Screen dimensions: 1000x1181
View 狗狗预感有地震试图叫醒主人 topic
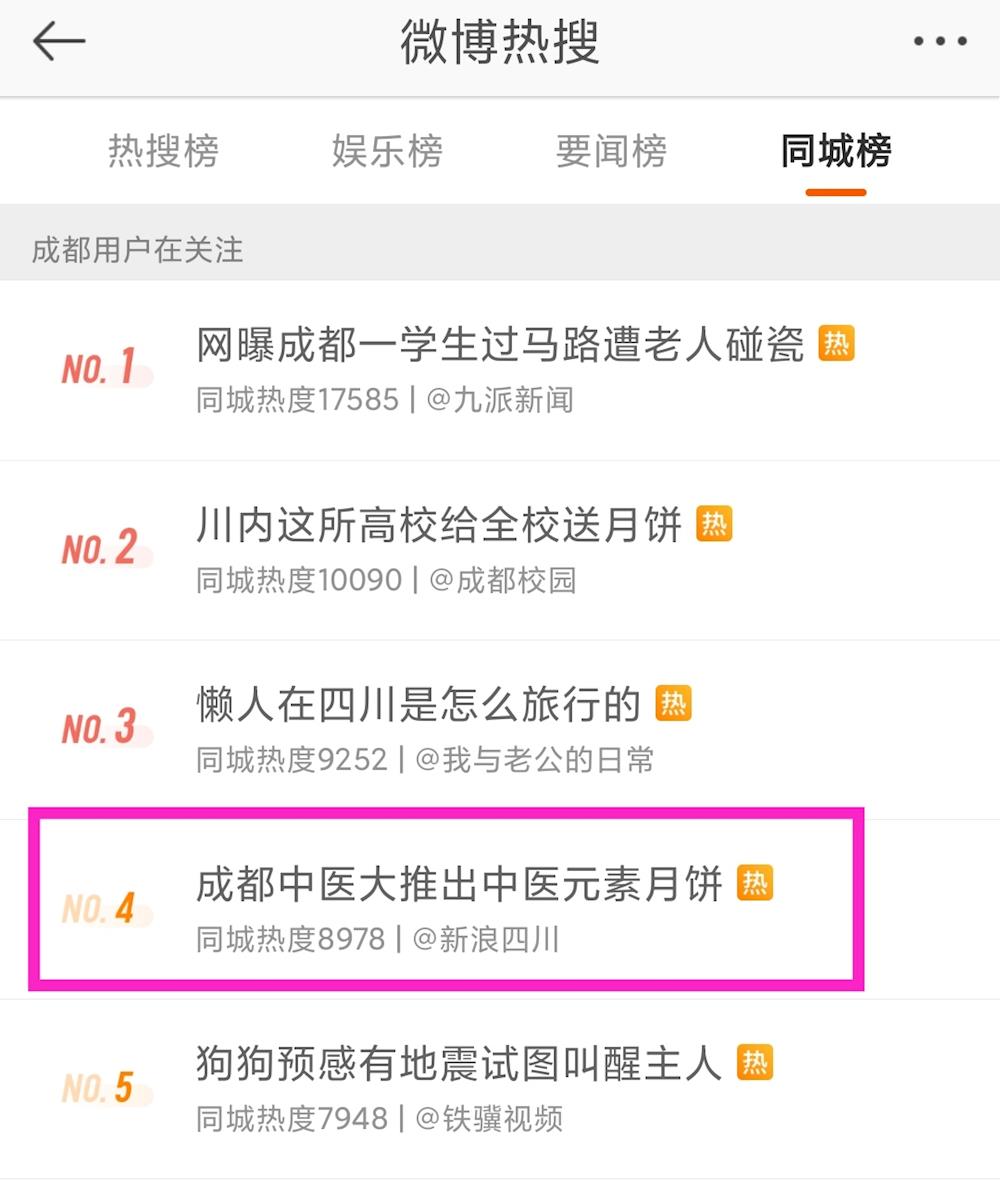458,1065
